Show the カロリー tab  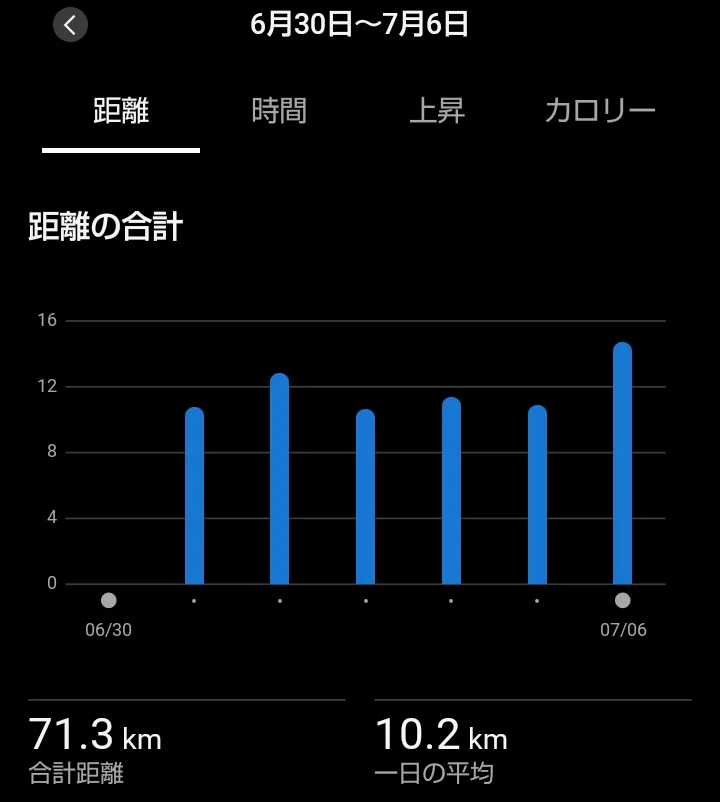click(x=600, y=111)
